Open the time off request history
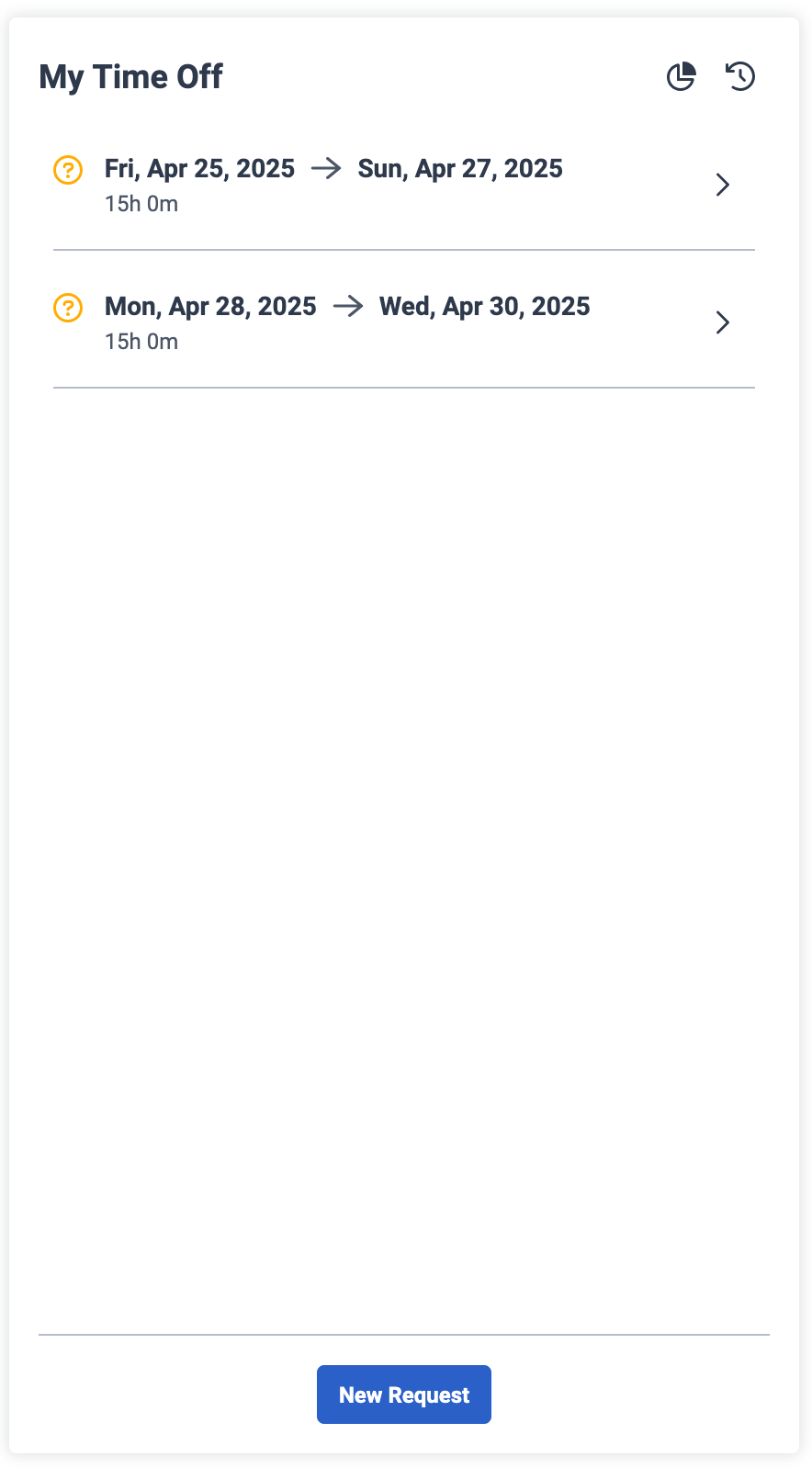Image resolution: width=812 pixels, height=1468 pixels. pos(740,76)
